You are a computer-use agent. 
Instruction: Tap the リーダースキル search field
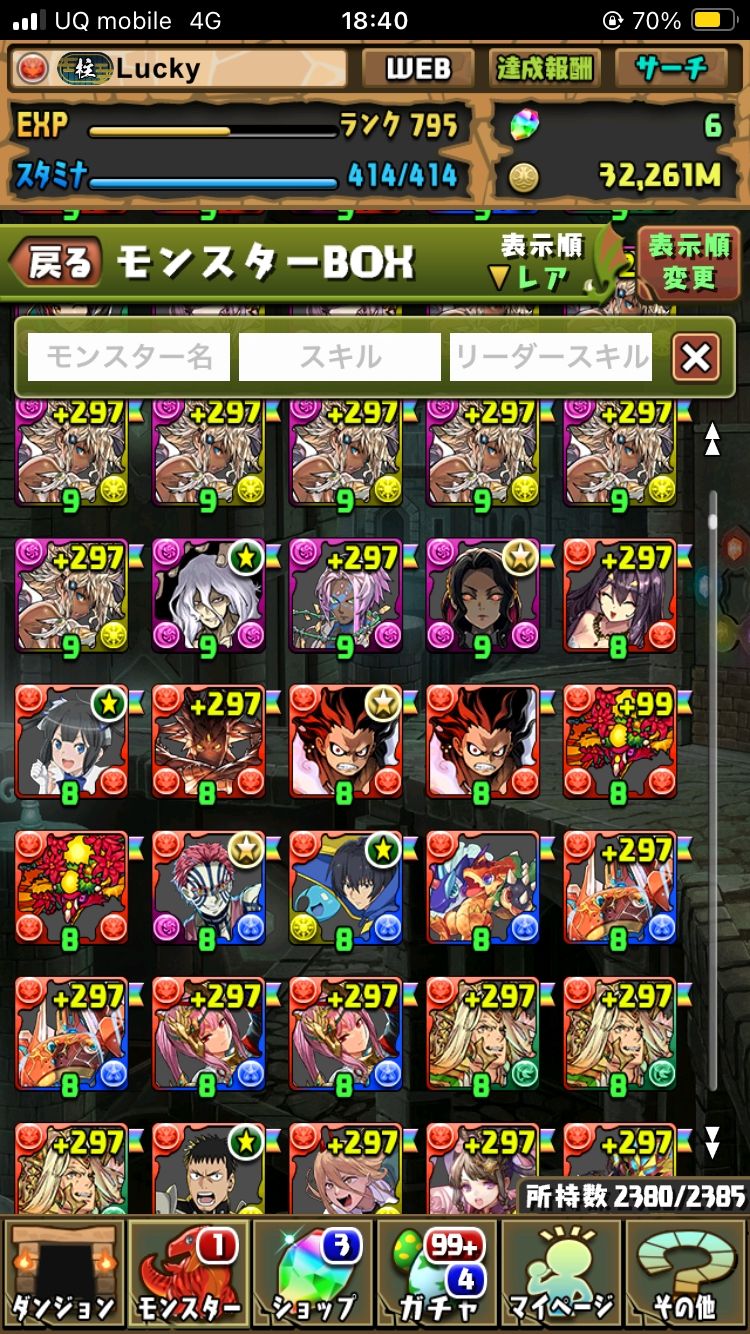pyautogui.click(x=551, y=357)
